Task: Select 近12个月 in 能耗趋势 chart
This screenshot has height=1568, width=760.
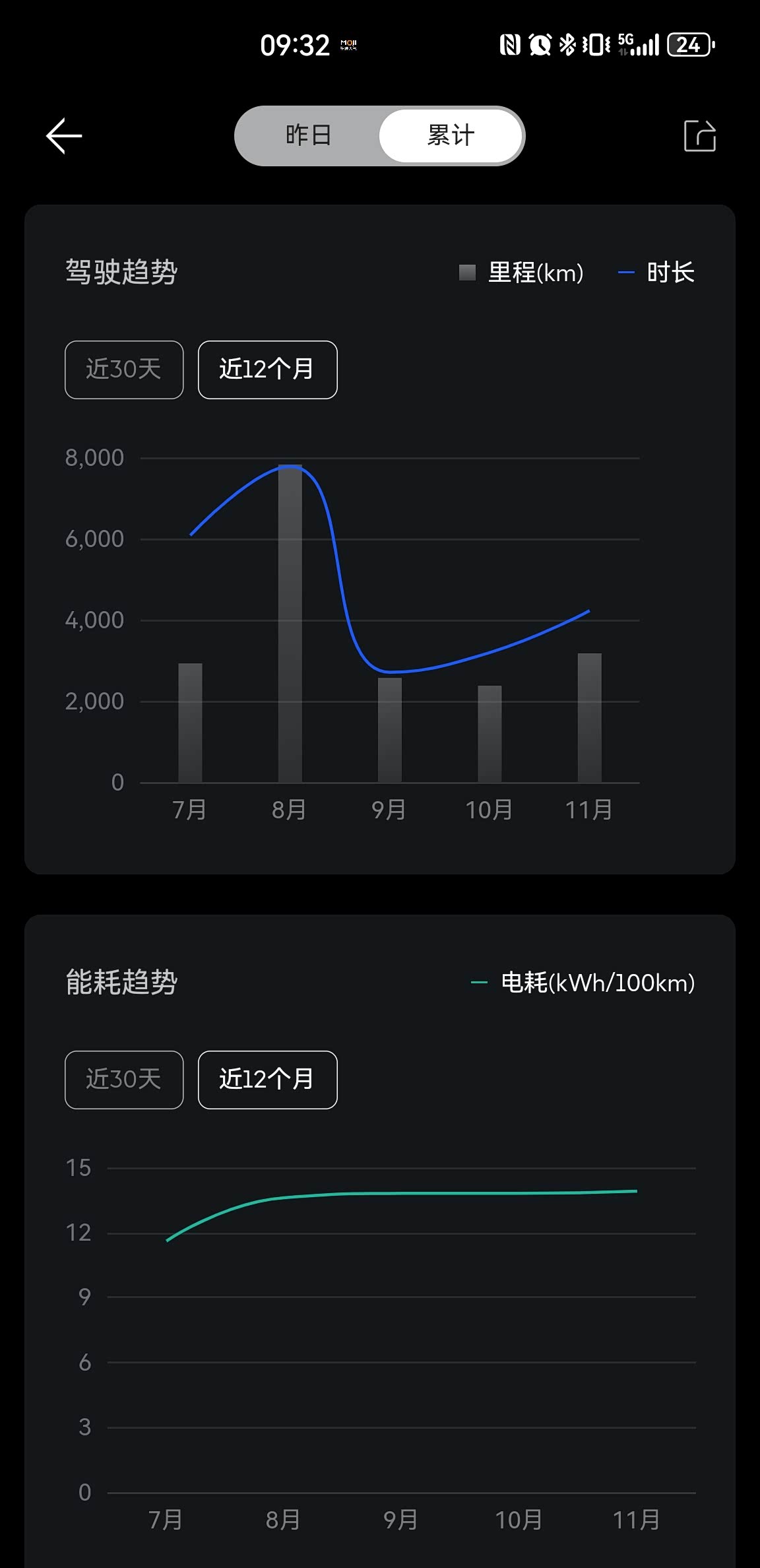Action: pyautogui.click(x=268, y=1080)
